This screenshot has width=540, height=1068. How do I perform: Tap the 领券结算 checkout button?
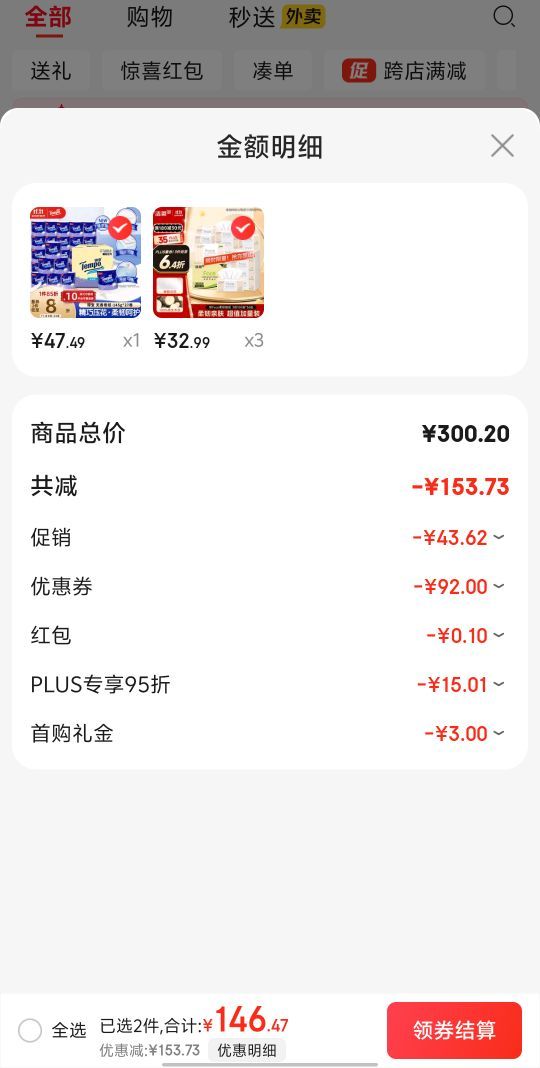coord(454,1030)
